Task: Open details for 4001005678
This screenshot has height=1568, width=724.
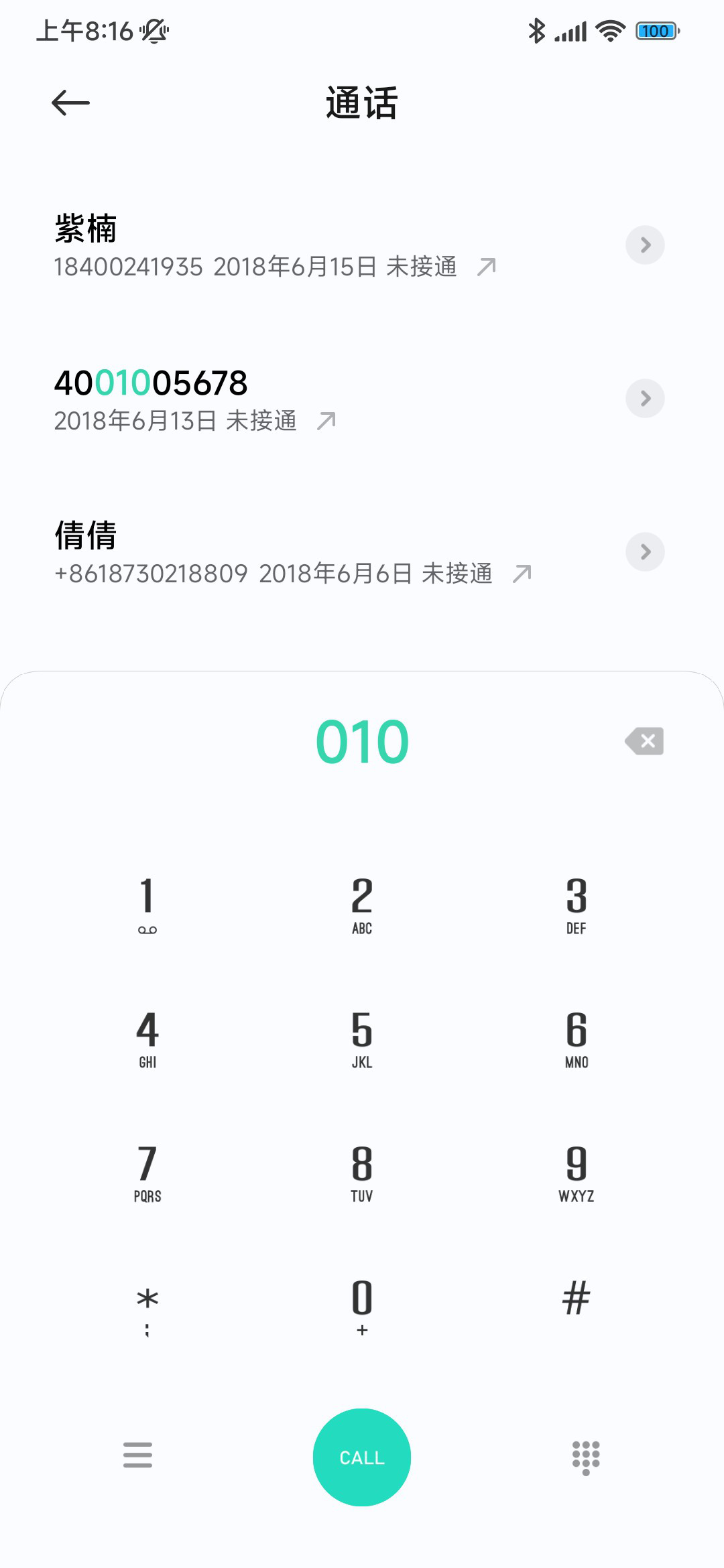Action: pyautogui.click(x=645, y=398)
